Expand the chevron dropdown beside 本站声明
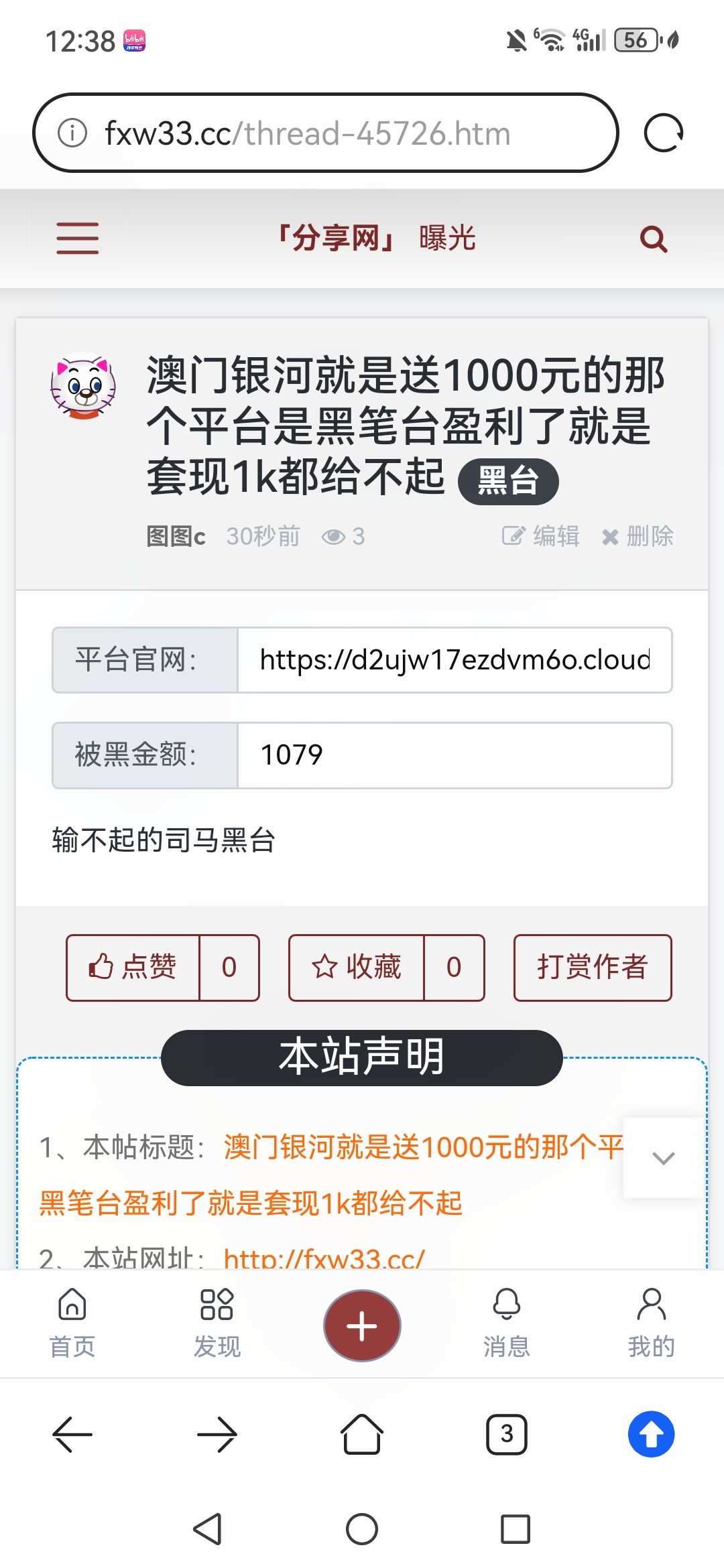724x1568 pixels. tap(663, 1157)
